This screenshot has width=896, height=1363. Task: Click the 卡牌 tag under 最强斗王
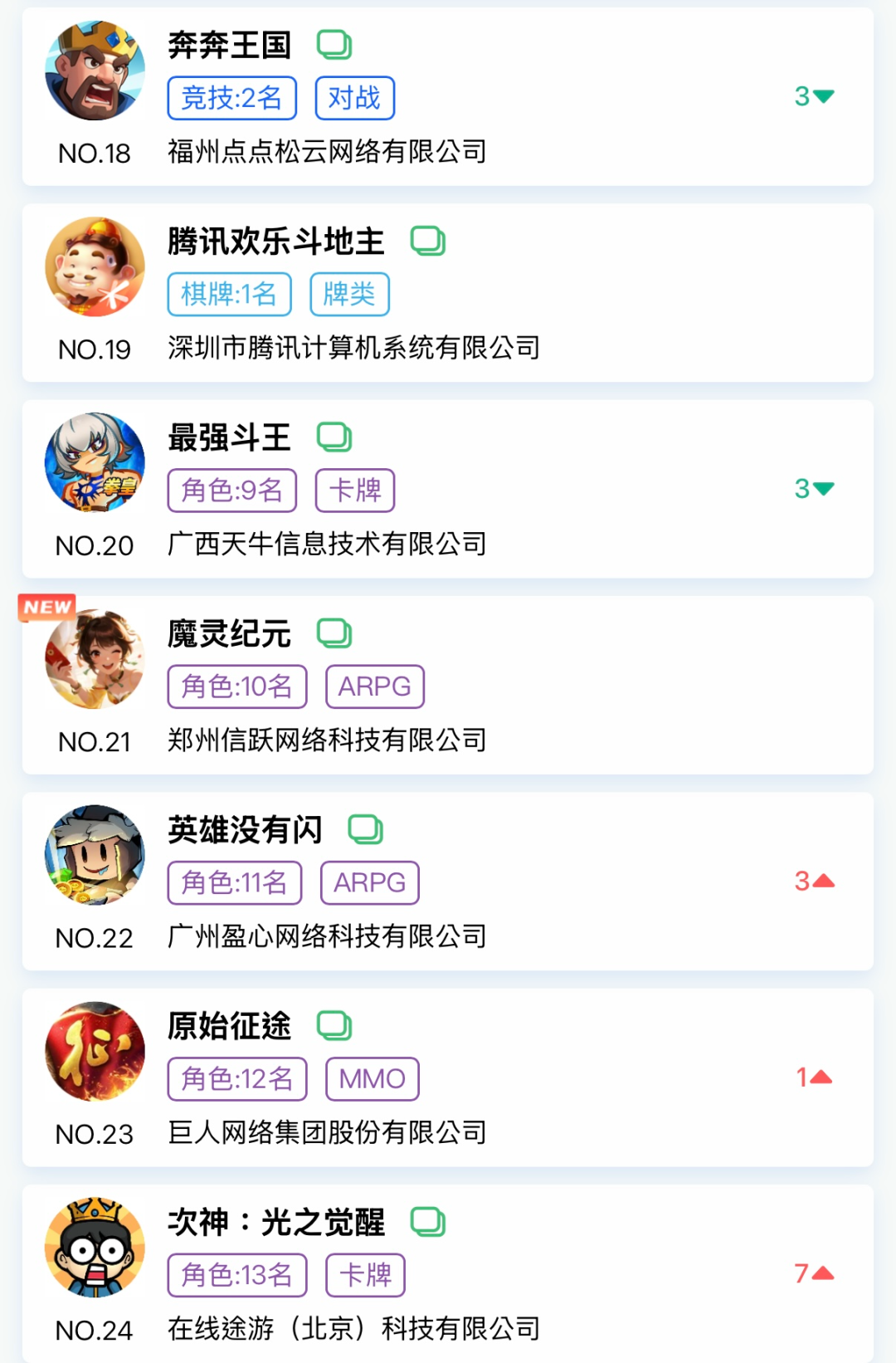point(354,490)
